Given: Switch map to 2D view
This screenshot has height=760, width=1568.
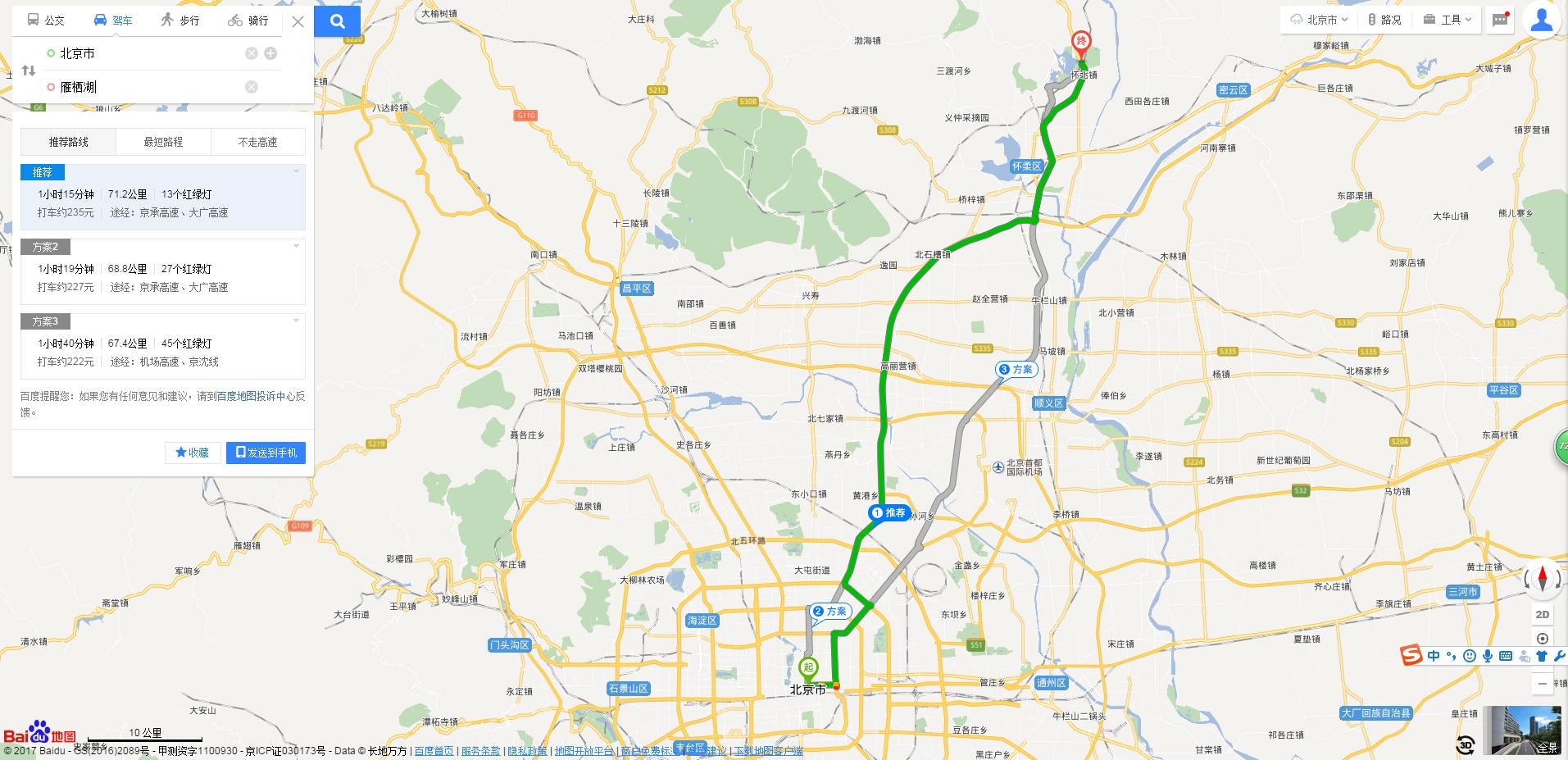Looking at the screenshot, I should click(x=1542, y=614).
